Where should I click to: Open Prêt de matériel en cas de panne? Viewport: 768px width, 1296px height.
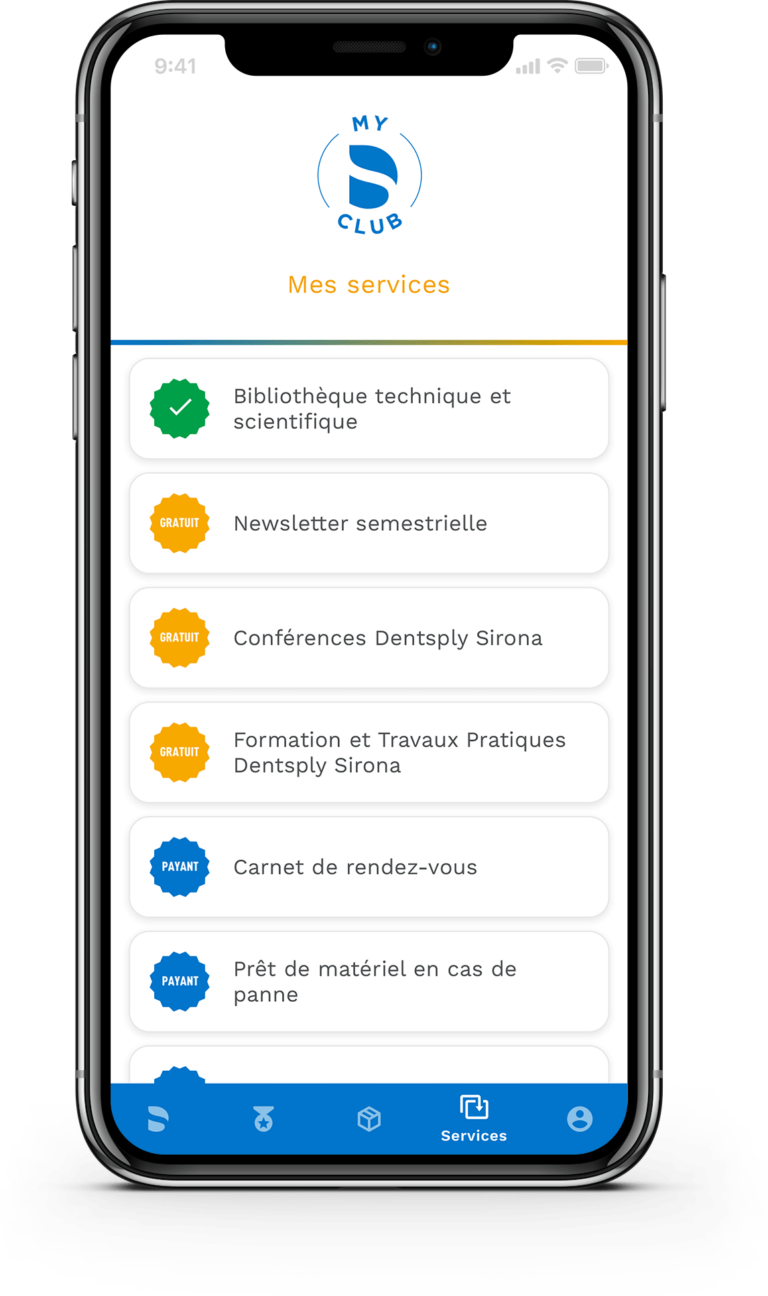(x=369, y=981)
